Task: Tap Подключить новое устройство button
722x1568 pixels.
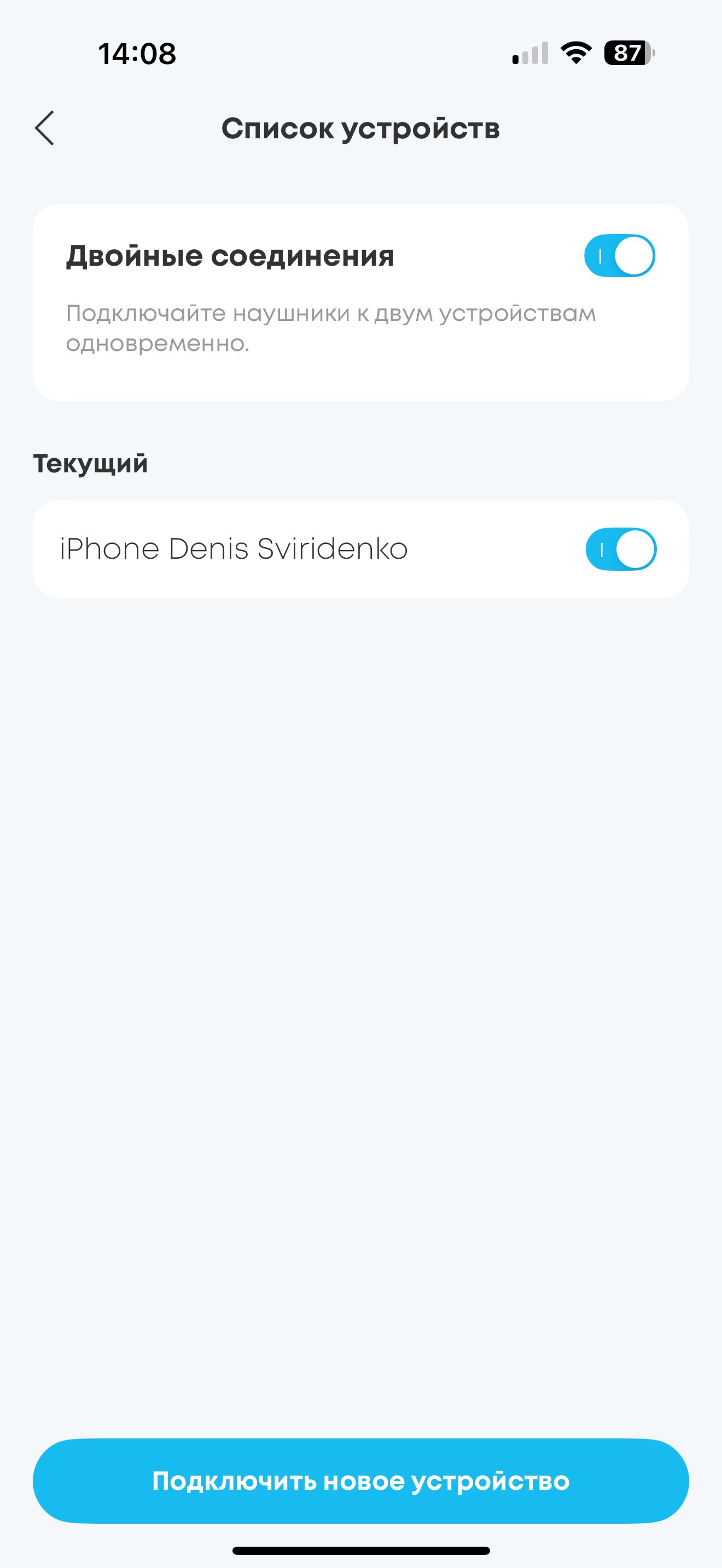Action: point(361,1481)
